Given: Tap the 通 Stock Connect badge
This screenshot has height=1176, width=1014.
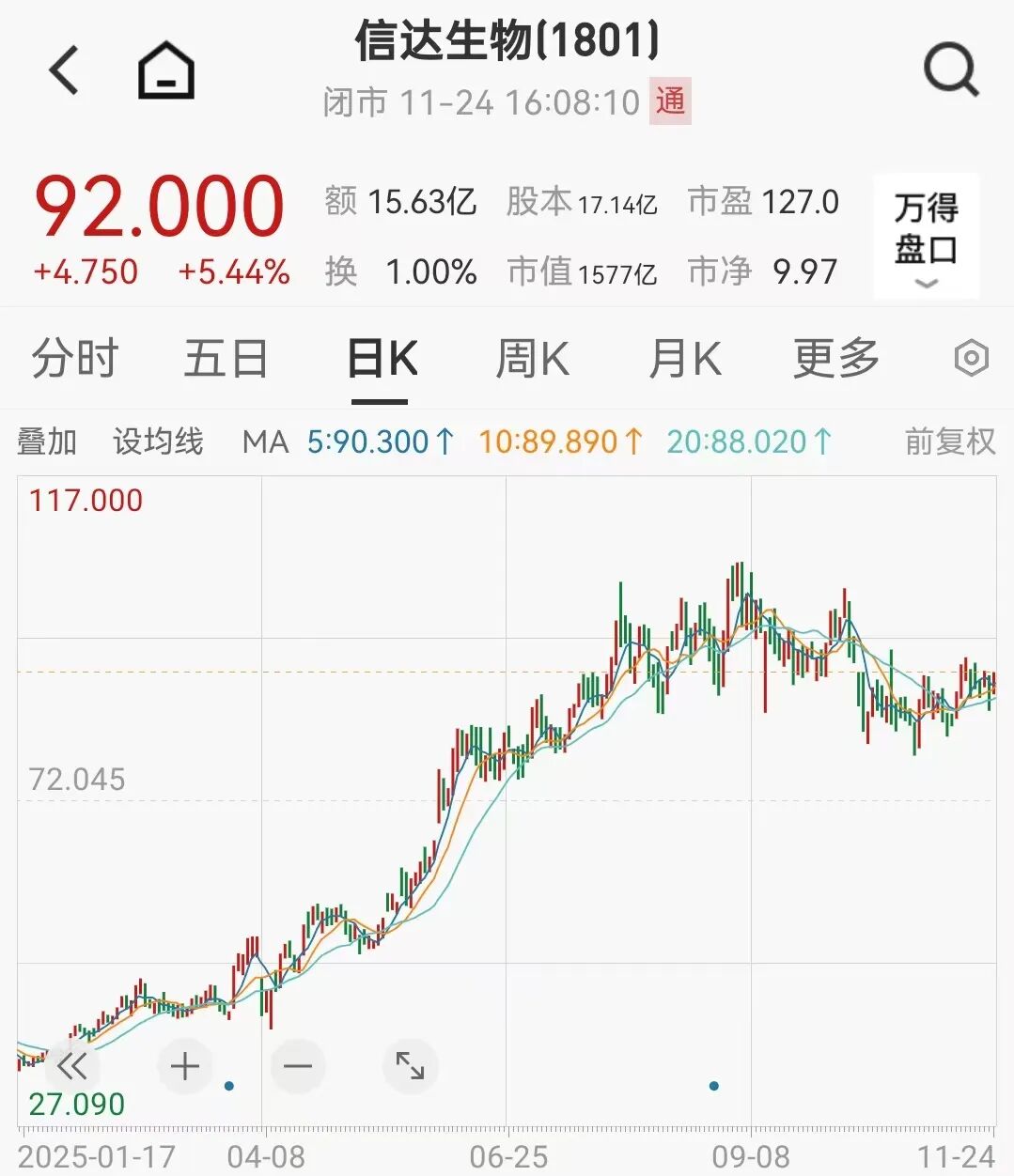Looking at the screenshot, I should [672, 101].
